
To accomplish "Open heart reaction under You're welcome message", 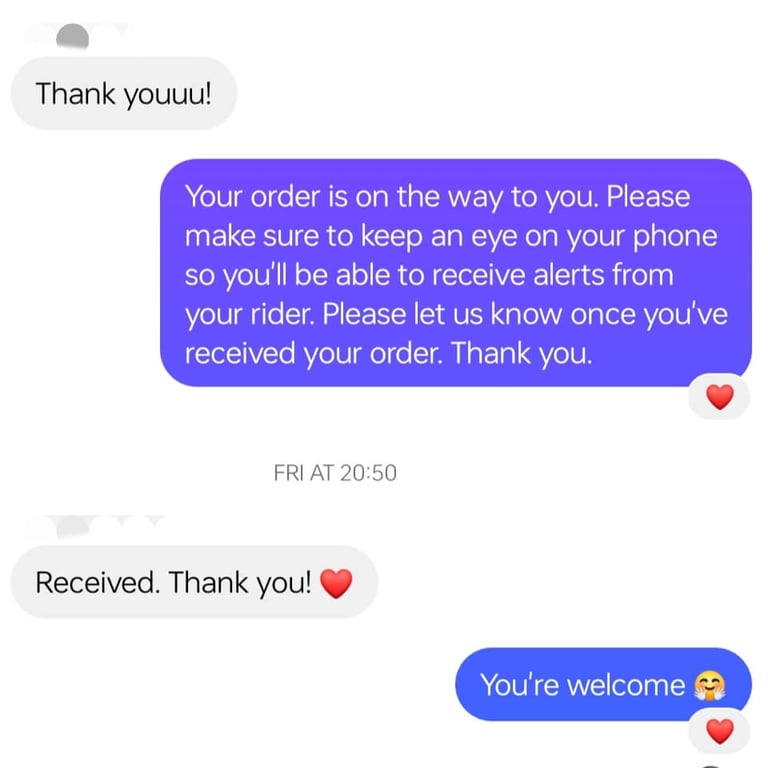I will point(719,731).
